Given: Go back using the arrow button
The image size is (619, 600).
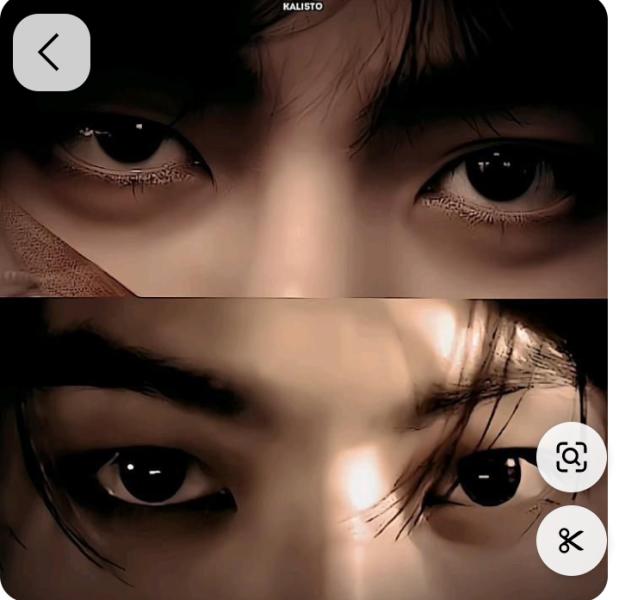Looking at the screenshot, I should tap(51, 52).
